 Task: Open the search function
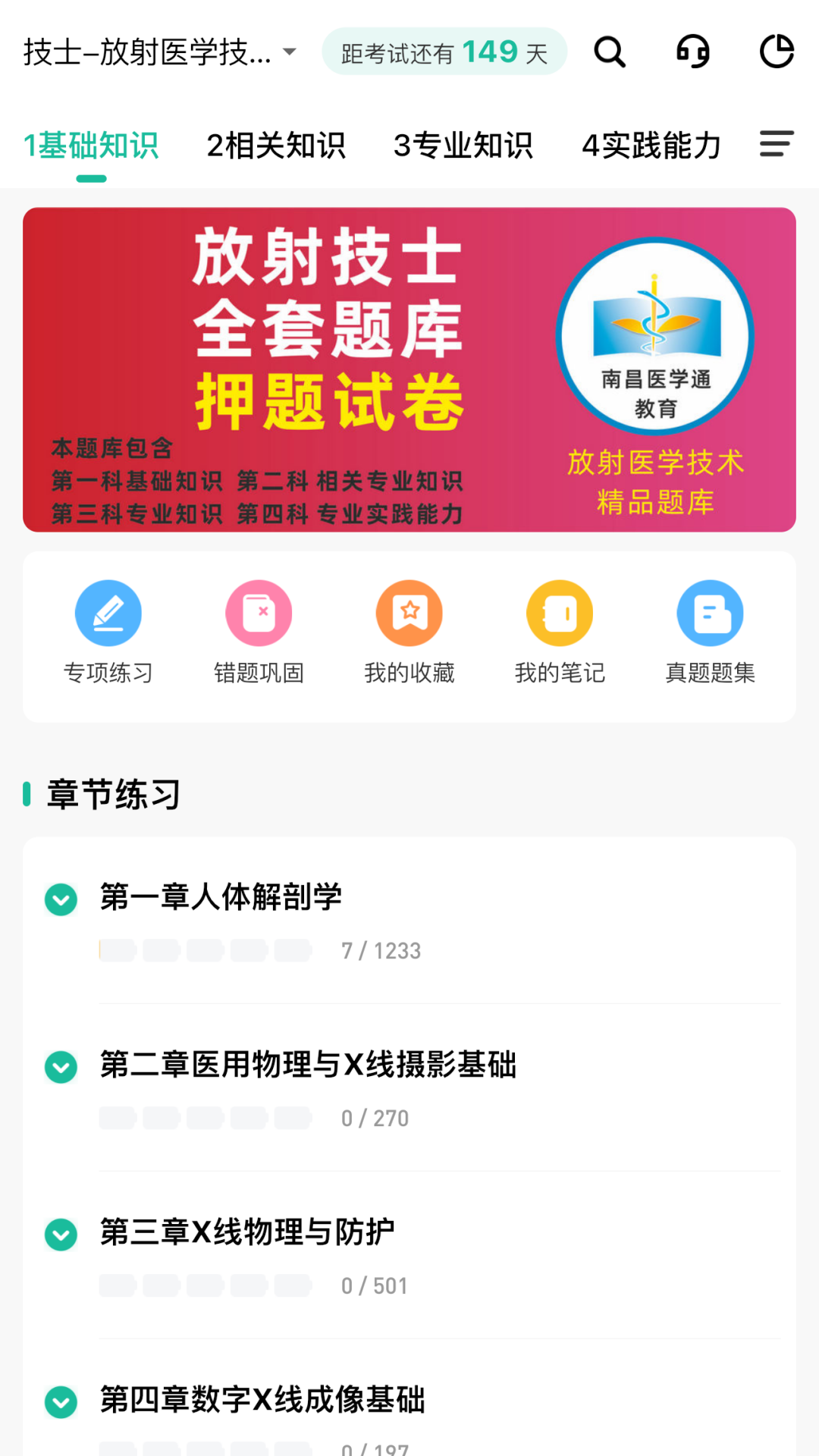[x=610, y=52]
